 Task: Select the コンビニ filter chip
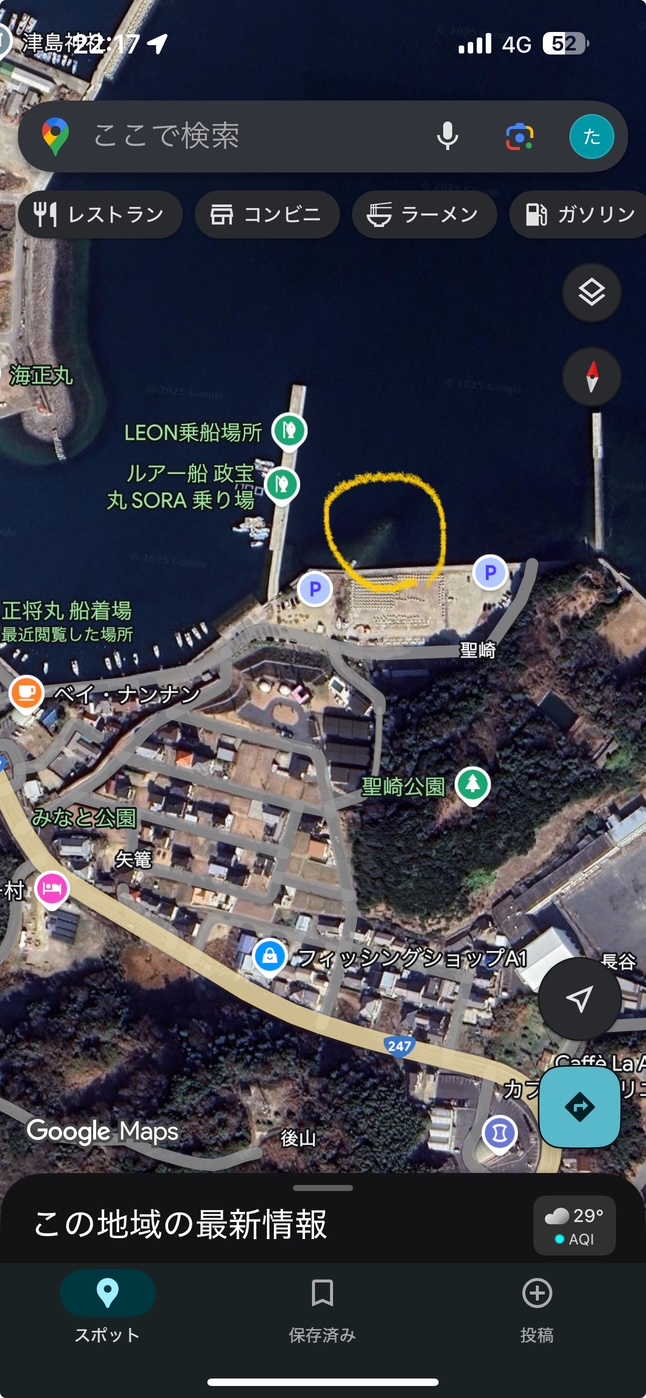pyautogui.click(x=267, y=214)
